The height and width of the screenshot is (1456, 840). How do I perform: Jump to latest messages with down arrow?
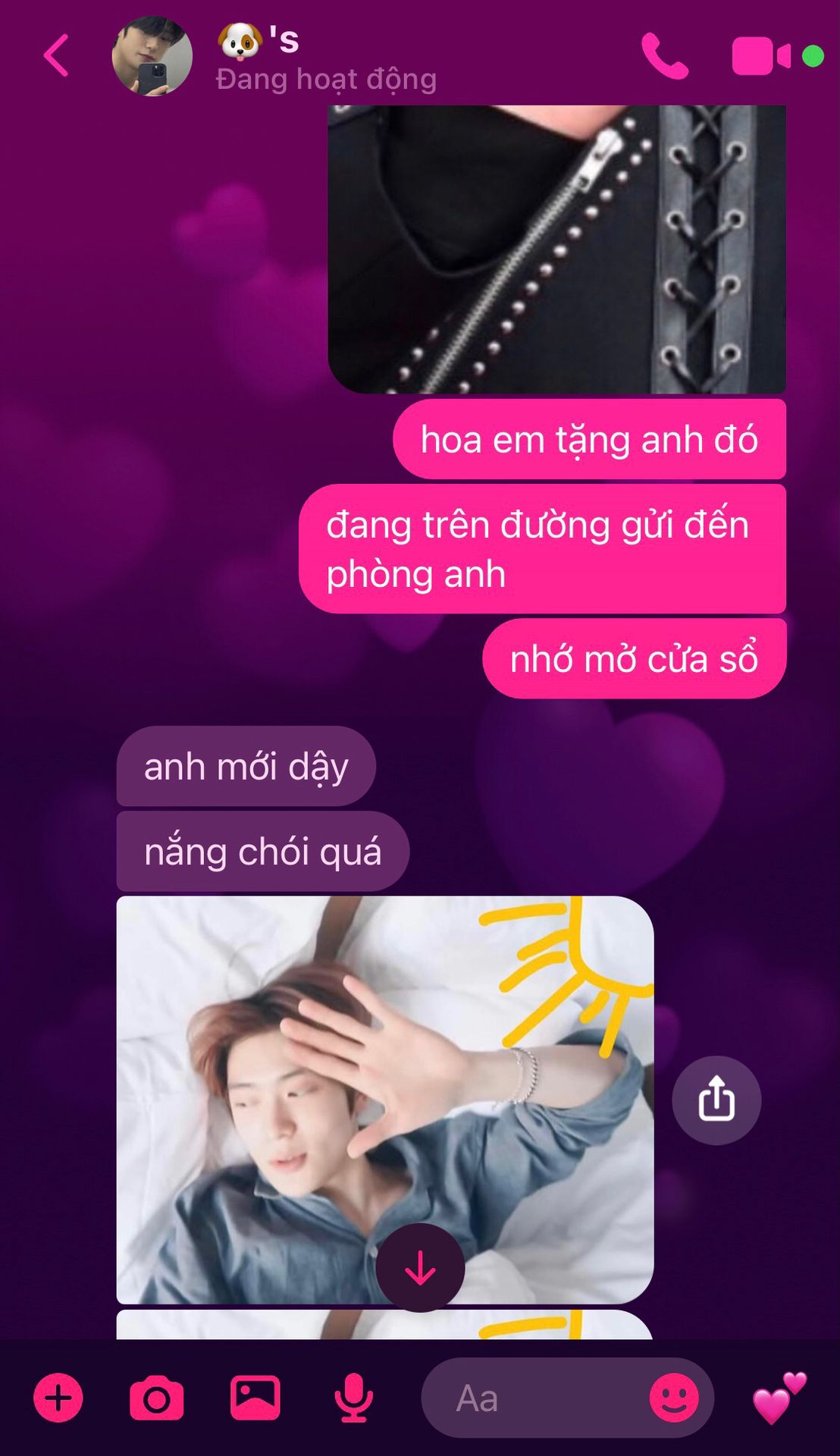click(420, 1267)
